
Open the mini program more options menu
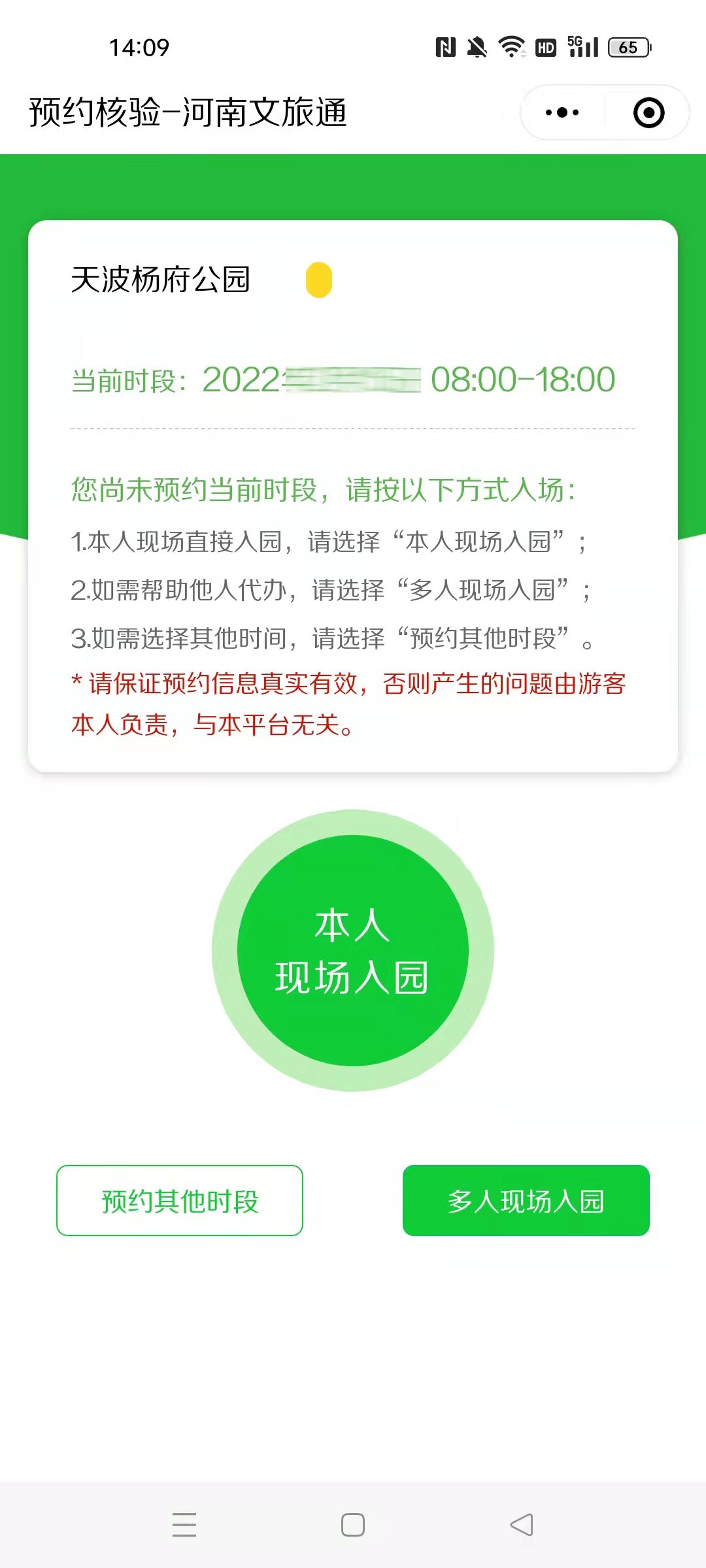tap(562, 112)
